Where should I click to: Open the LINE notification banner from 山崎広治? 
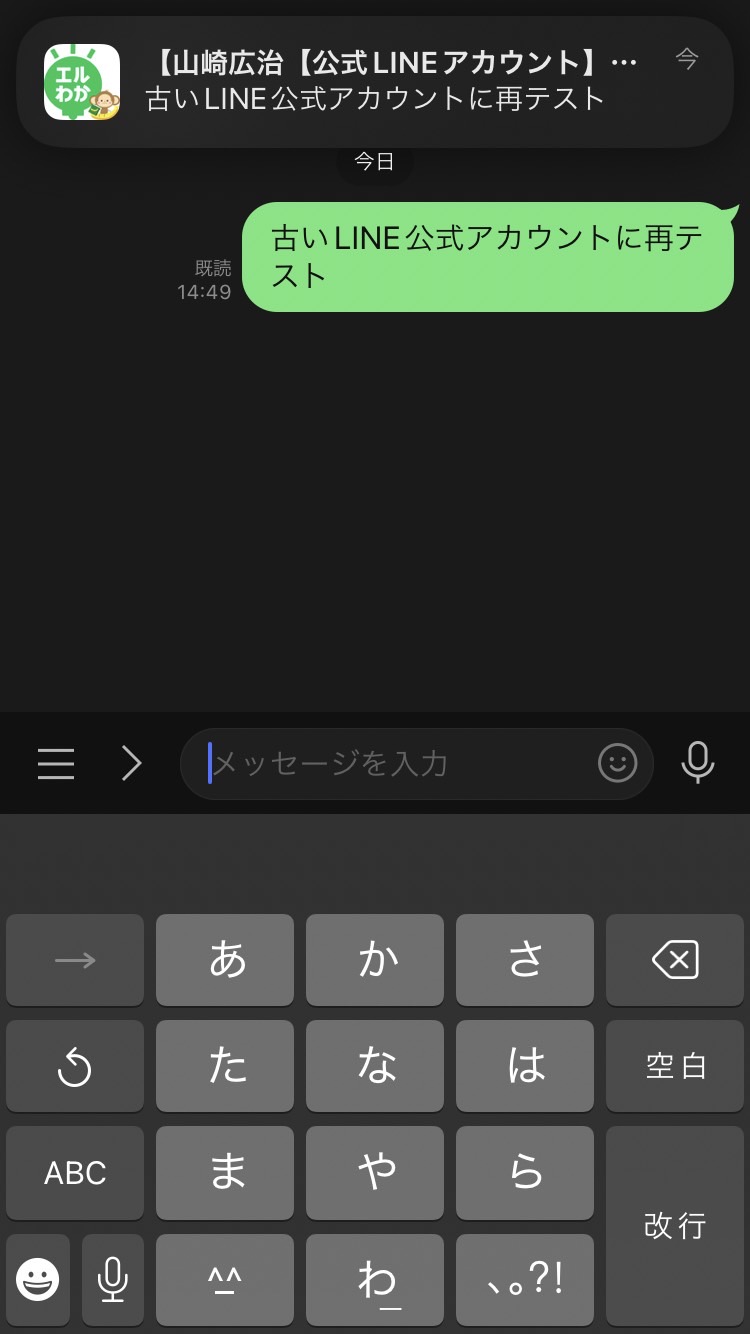coord(375,82)
